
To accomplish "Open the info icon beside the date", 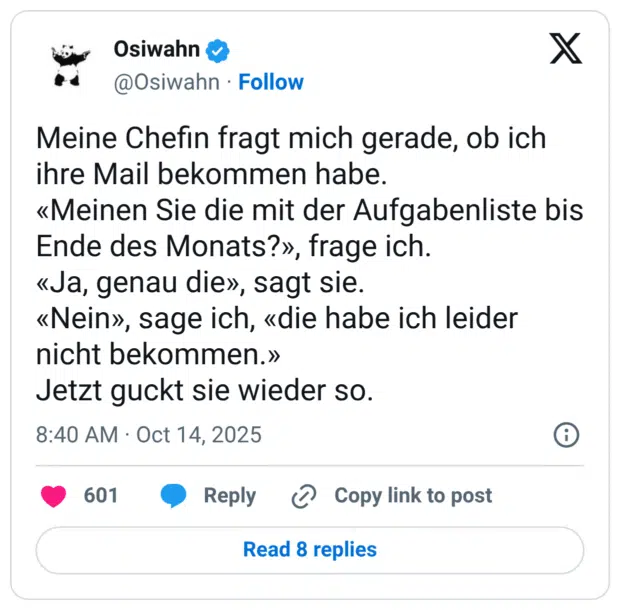I will tap(566, 434).
